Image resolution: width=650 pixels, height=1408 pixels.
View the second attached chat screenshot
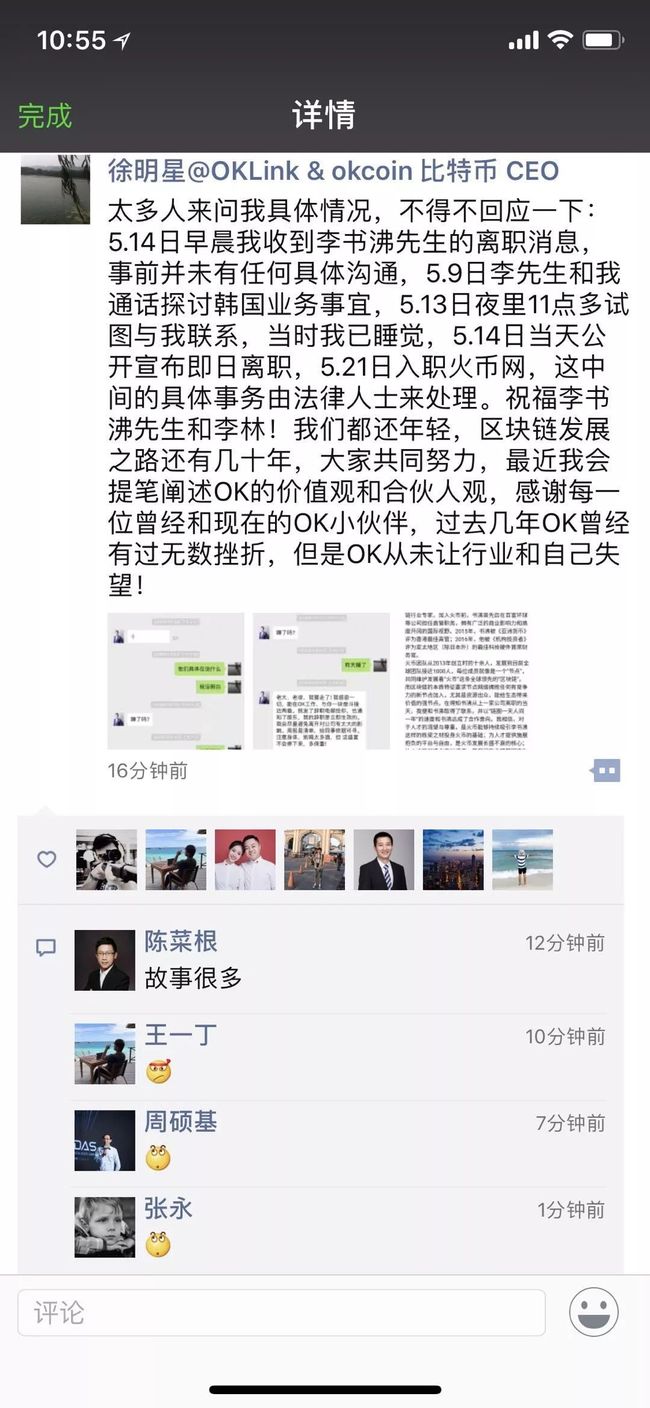pyautogui.click(x=321, y=681)
